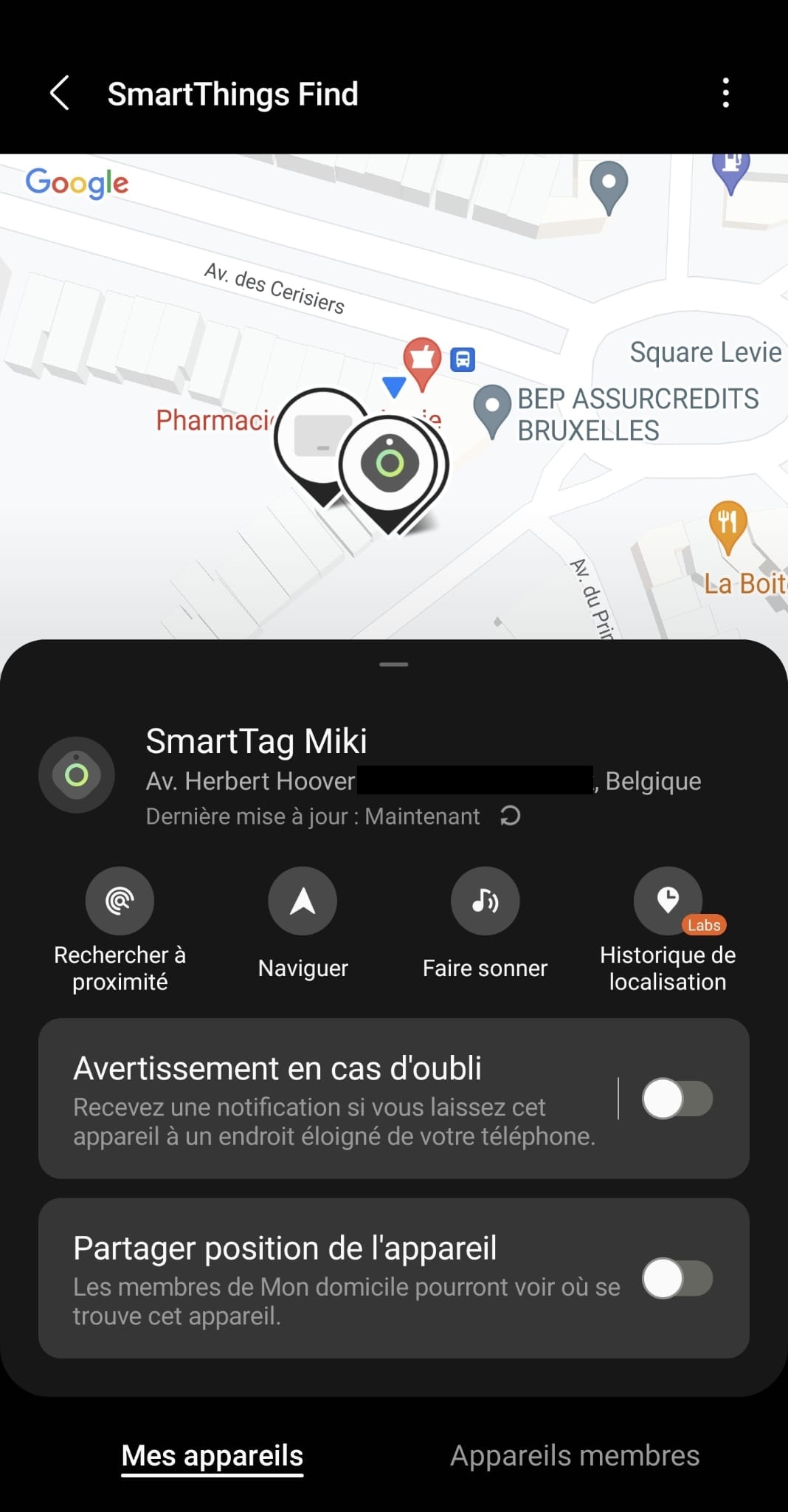Open the three-dot overflow menu
This screenshot has height=1512, width=788.
[x=726, y=93]
